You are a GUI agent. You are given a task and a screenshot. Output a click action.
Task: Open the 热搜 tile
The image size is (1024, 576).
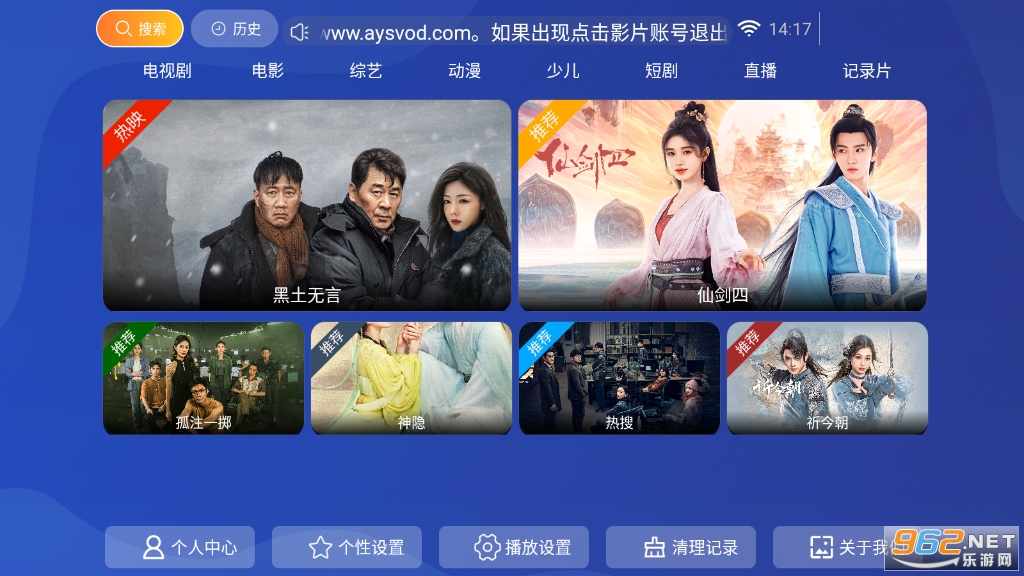(619, 378)
